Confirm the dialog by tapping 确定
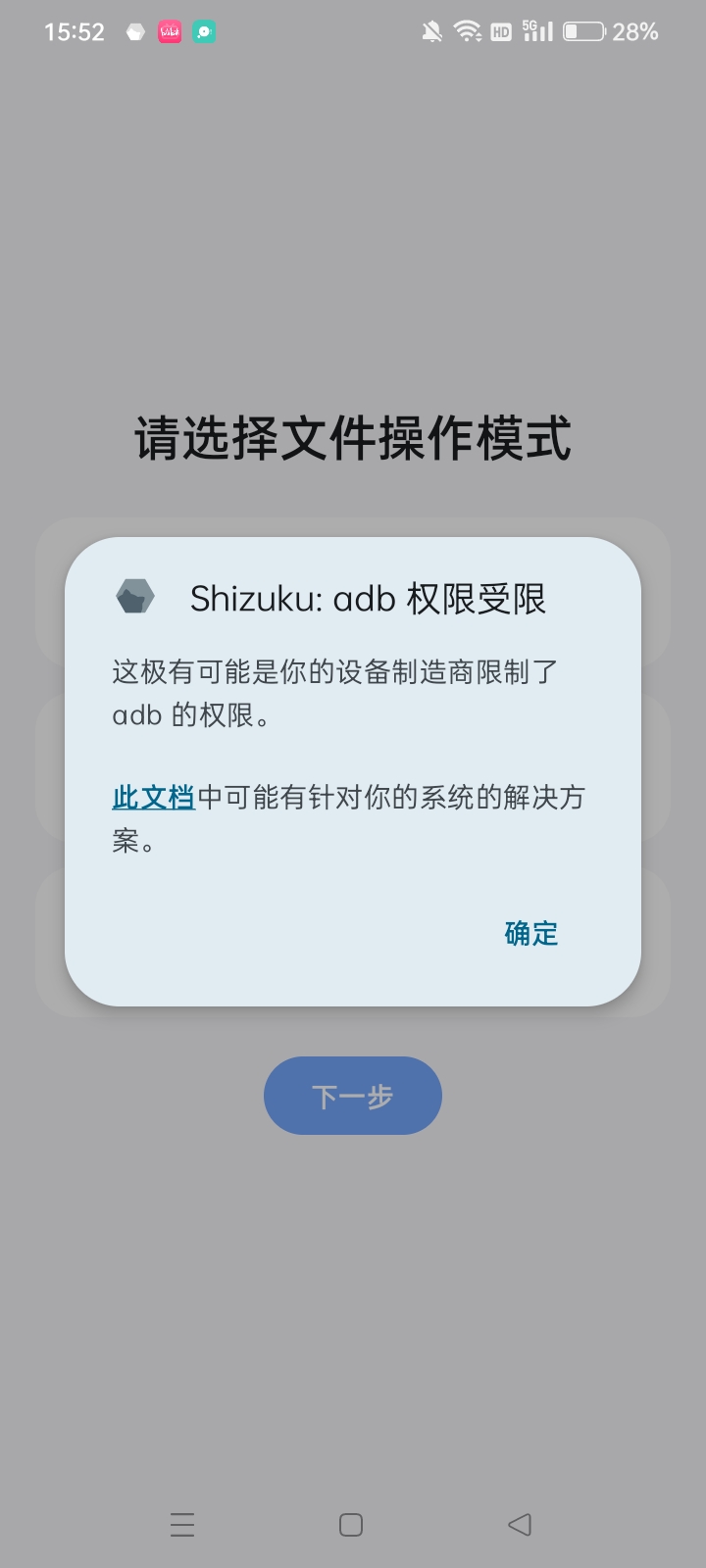 (529, 934)
